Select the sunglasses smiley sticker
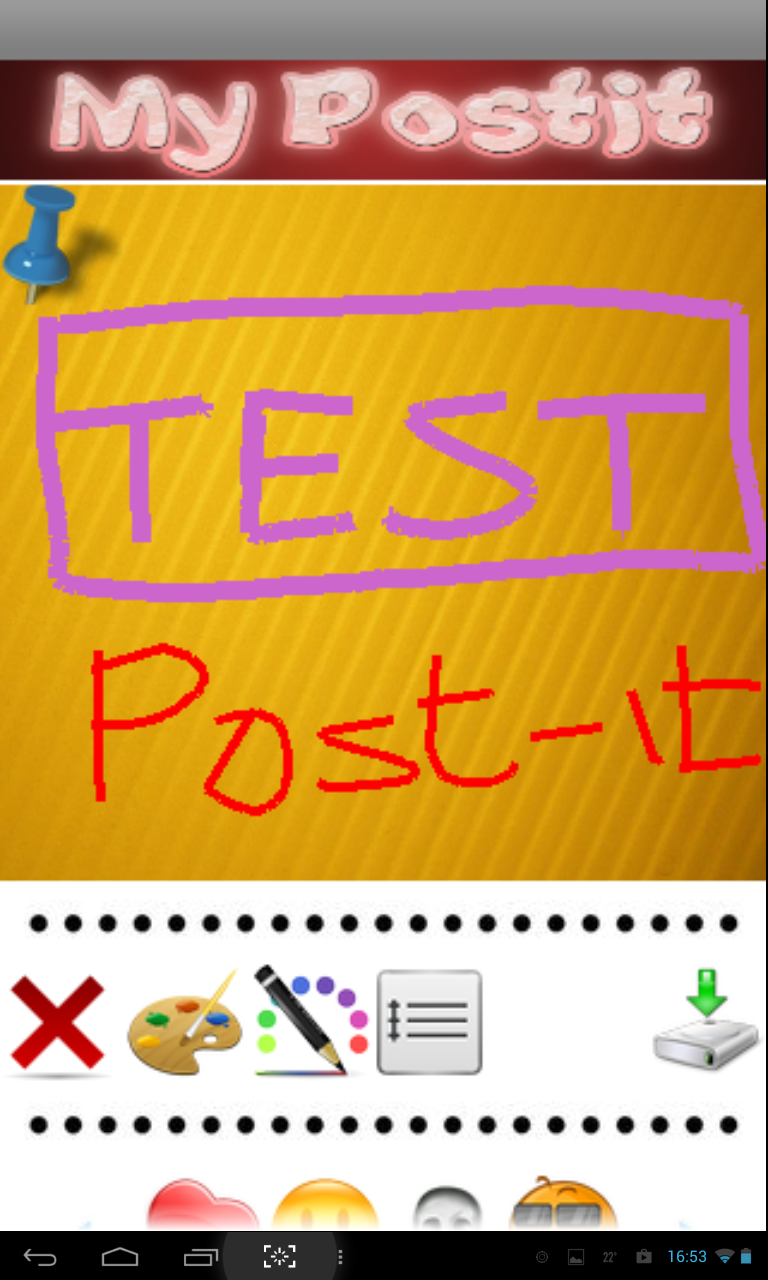Image resolution: width=768 pixels, height=1280 pixels. [x=562, y=1204]
